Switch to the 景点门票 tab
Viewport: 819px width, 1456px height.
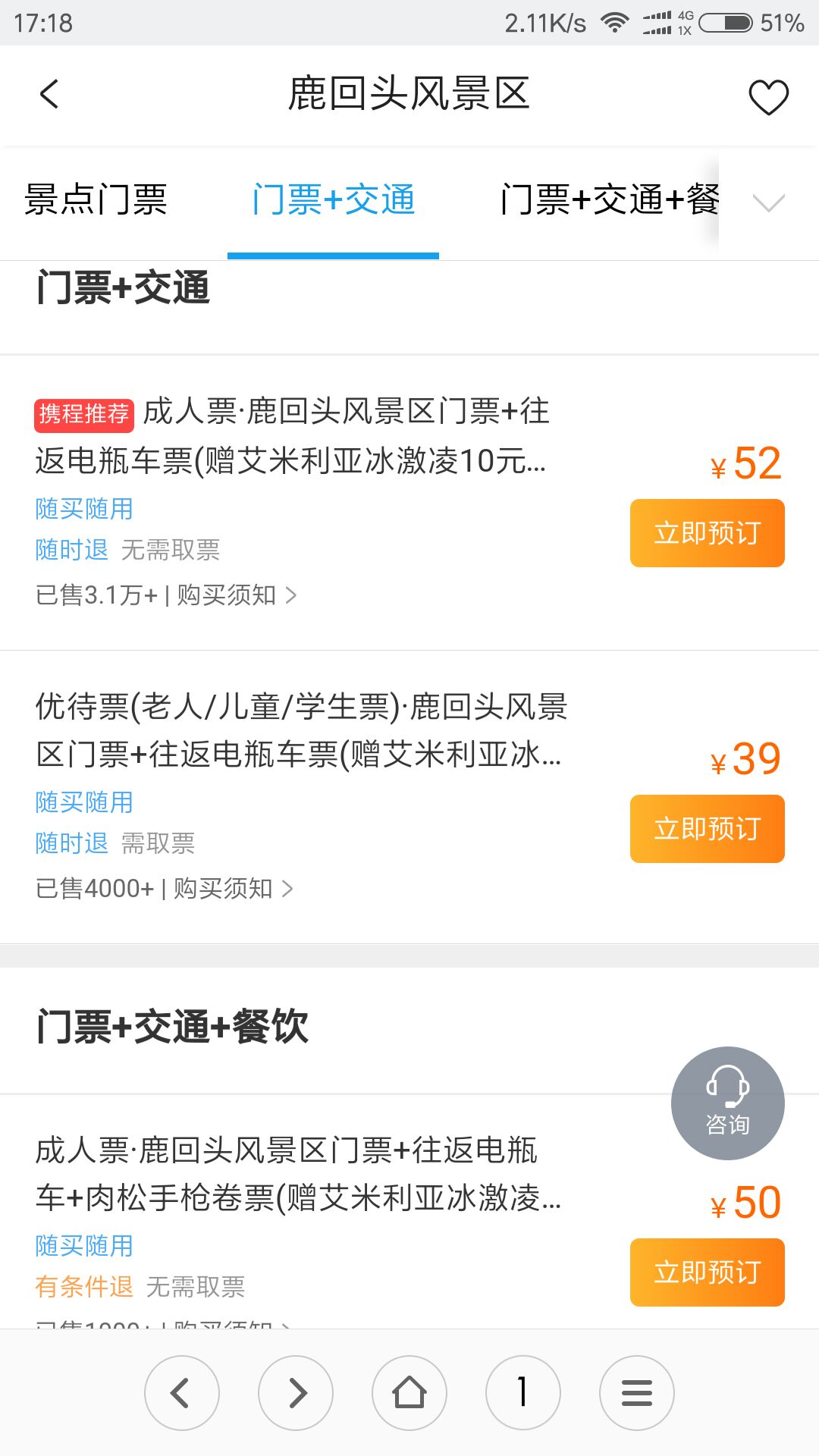96,200
